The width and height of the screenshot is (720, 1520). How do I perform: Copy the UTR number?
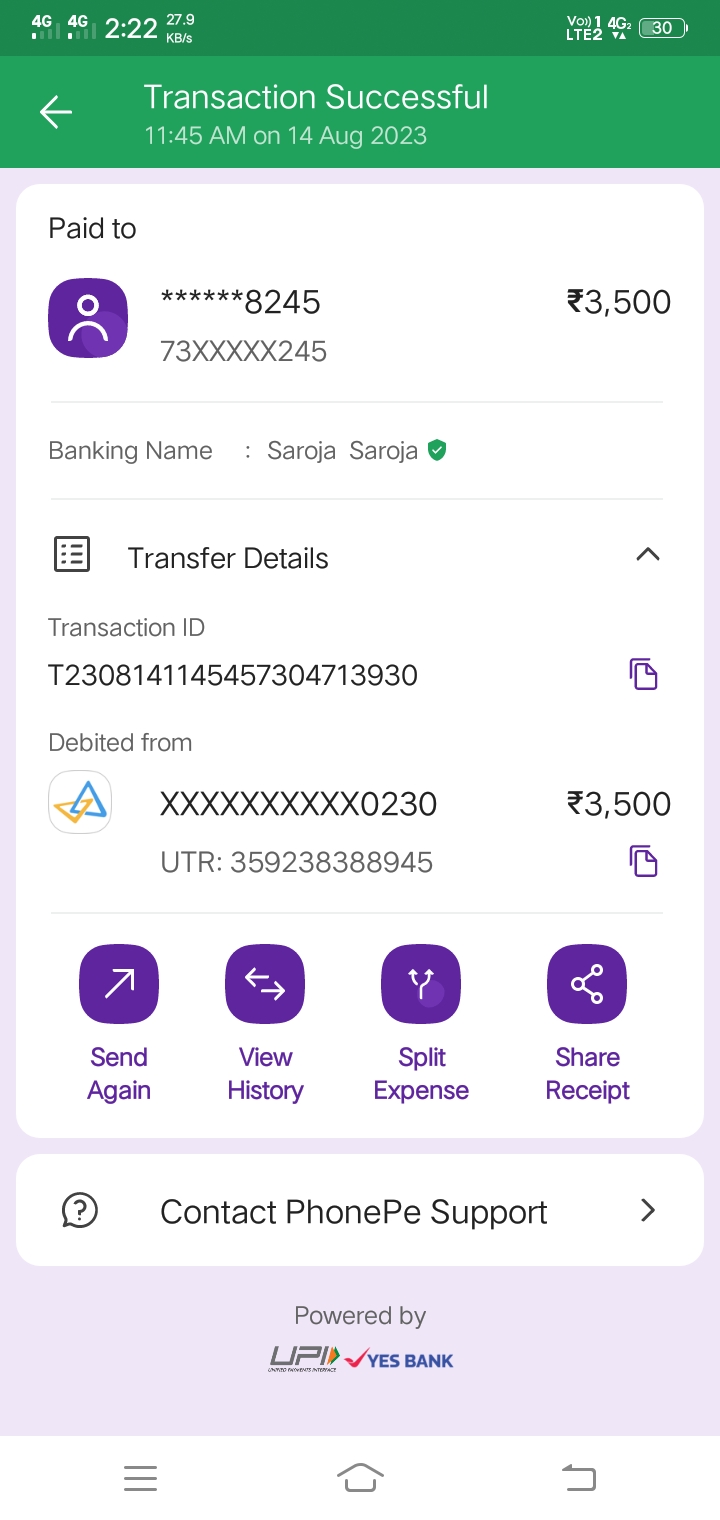tap(643, 861)
